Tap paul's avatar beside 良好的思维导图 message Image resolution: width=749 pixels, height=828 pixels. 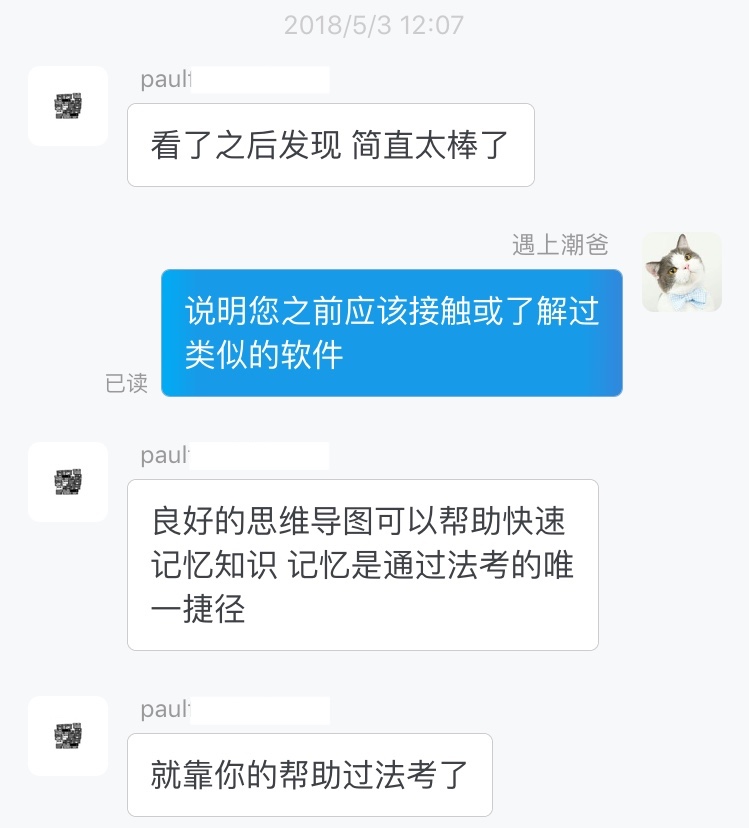(x=68, y=482)
